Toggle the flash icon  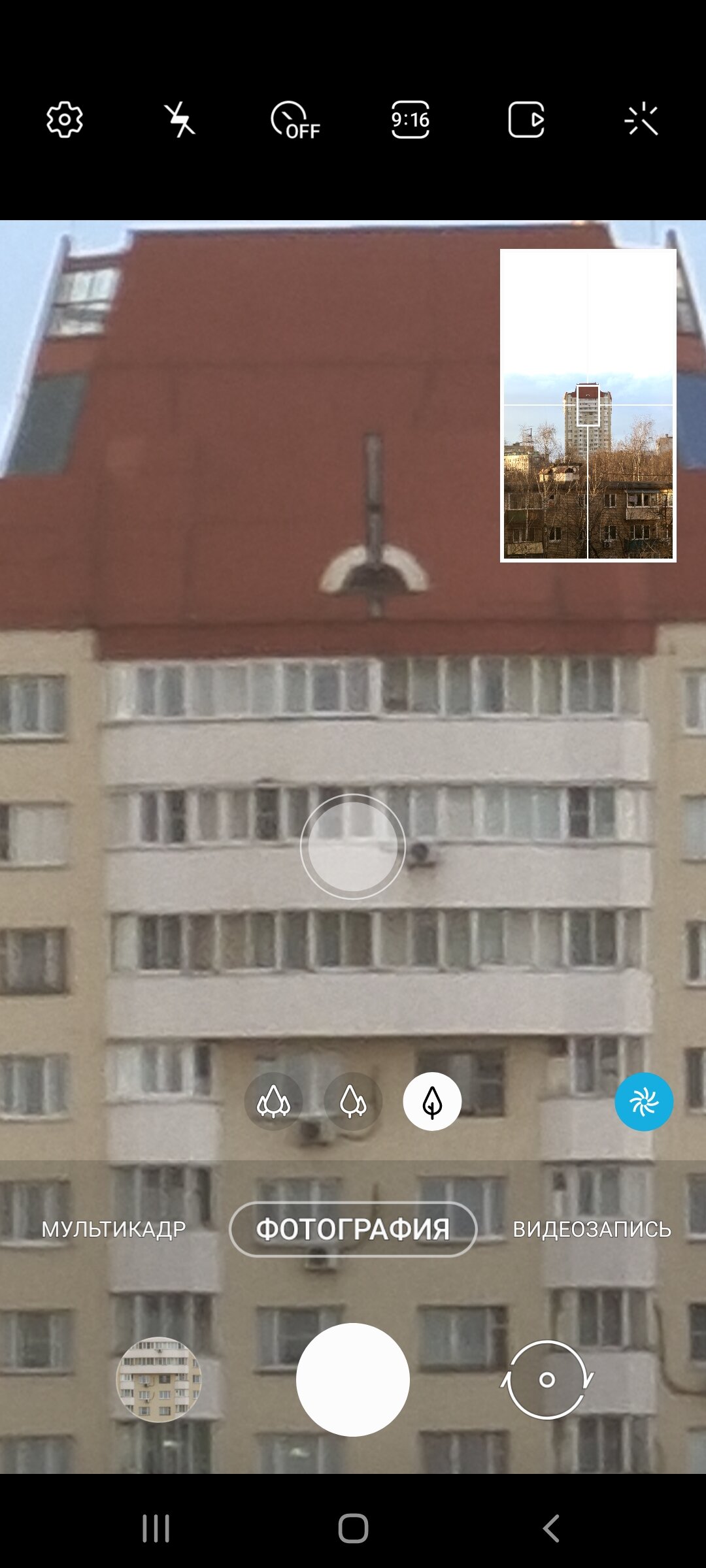179,120
